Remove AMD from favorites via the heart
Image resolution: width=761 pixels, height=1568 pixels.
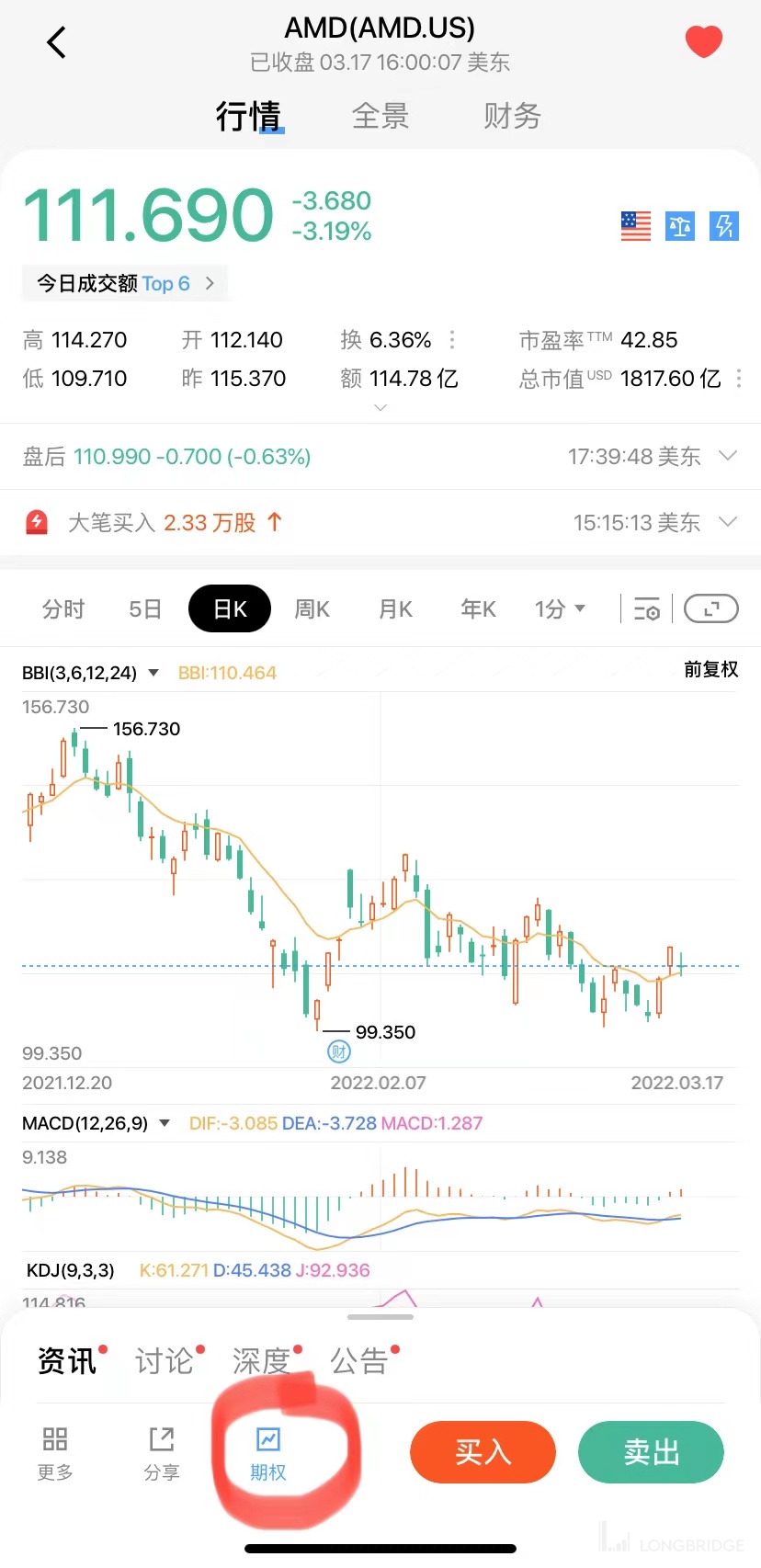click(x=704, y=41)
